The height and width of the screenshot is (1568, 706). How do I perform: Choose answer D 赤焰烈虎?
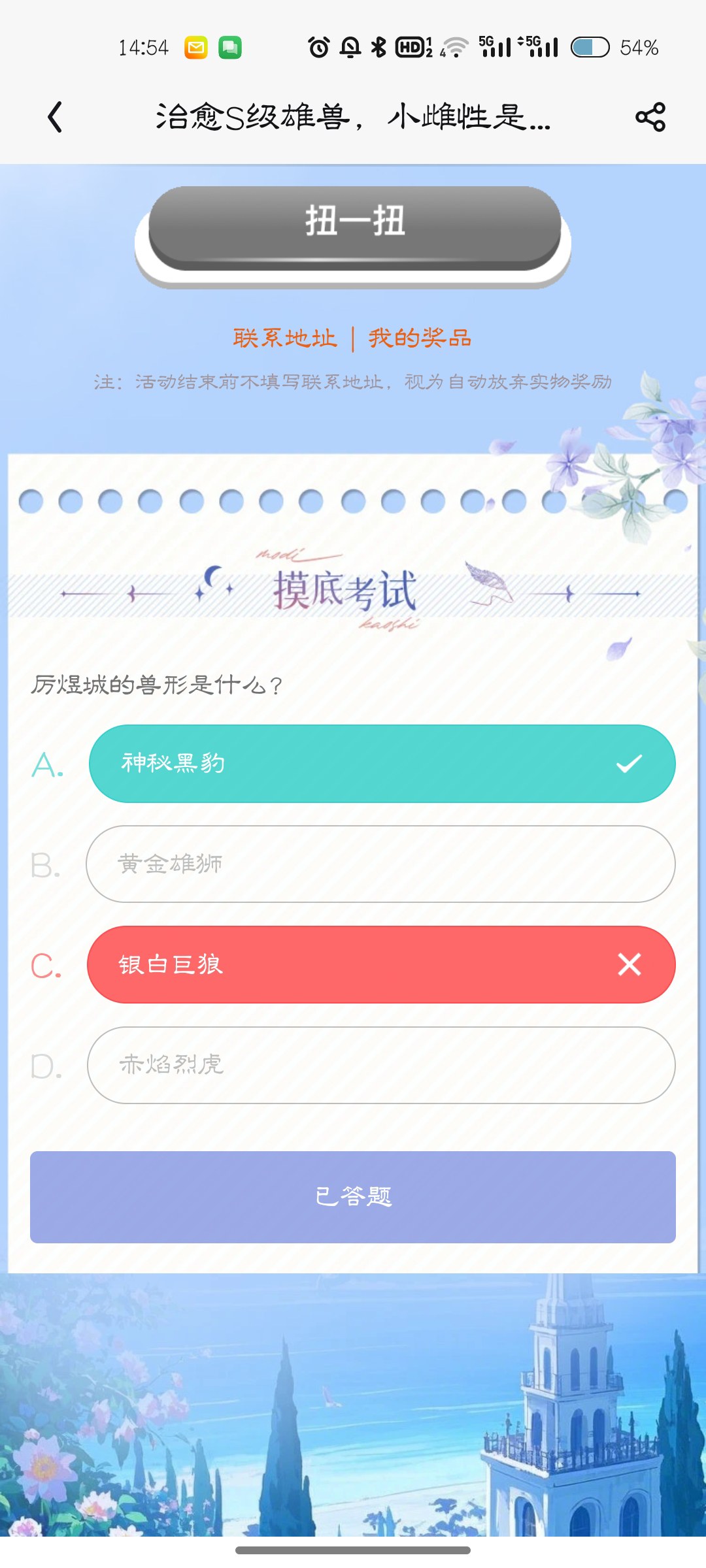(381, 1066)
